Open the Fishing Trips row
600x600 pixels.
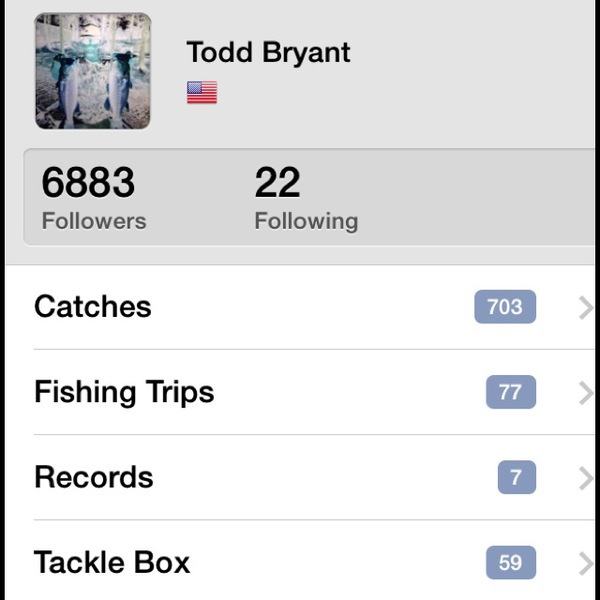click(300, 392)
